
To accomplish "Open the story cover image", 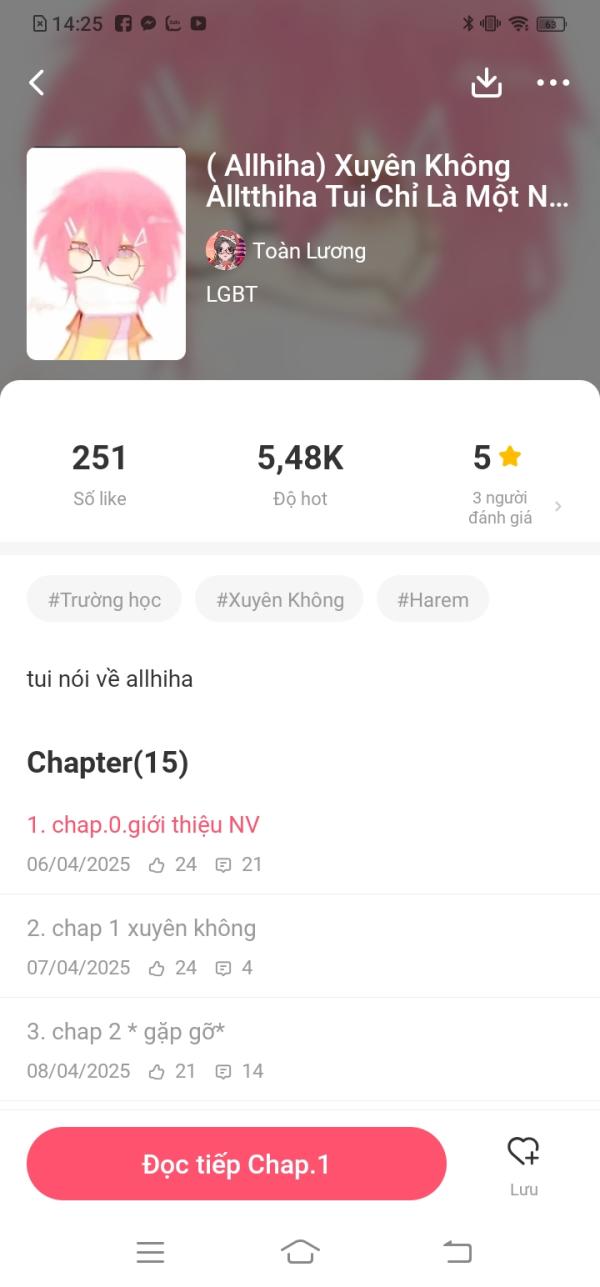I will coord(106,254).
